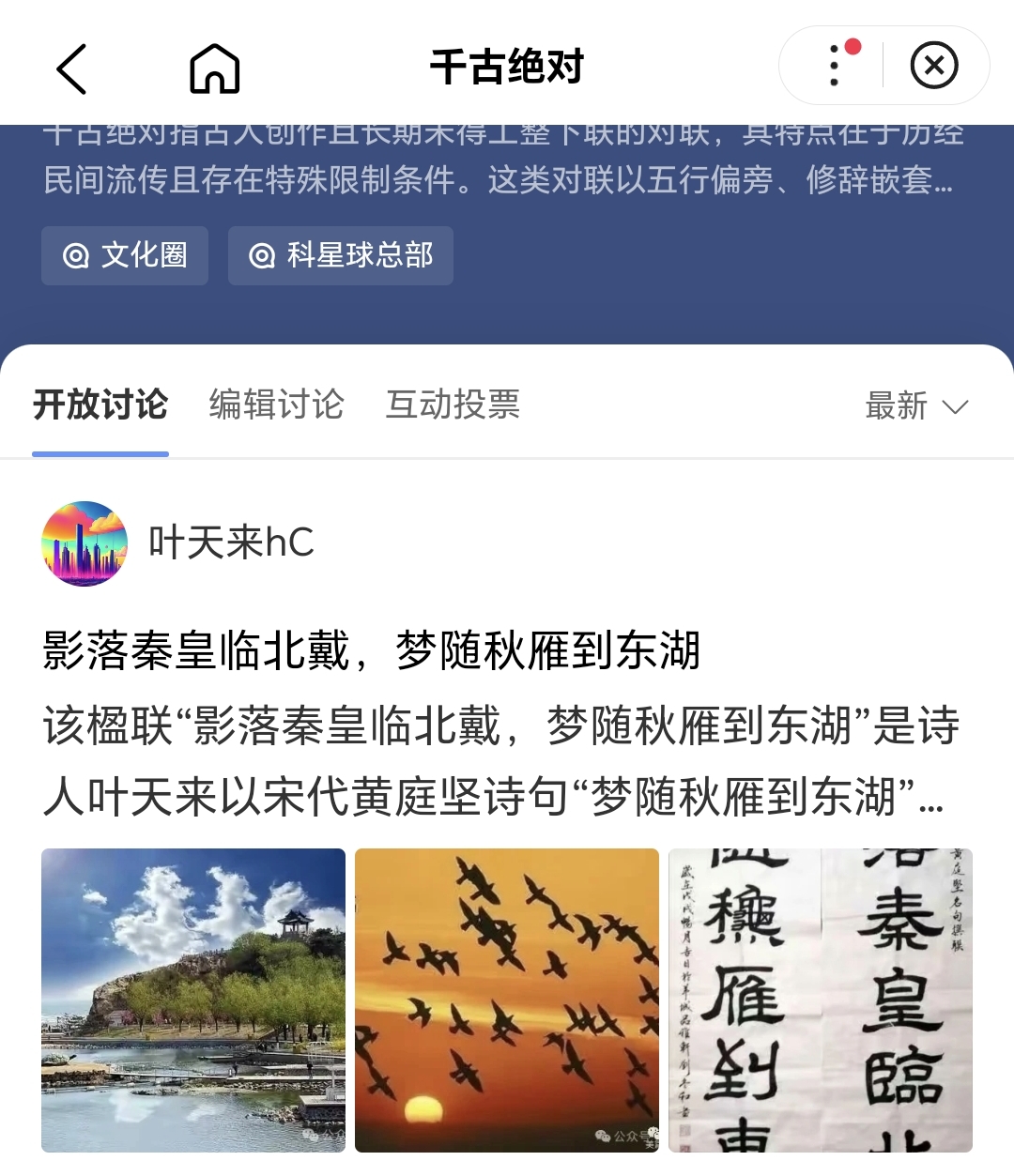Open the three-dot overflow menu
This screenshot has width=1014, height=1176.
click(x=835, y=66)
